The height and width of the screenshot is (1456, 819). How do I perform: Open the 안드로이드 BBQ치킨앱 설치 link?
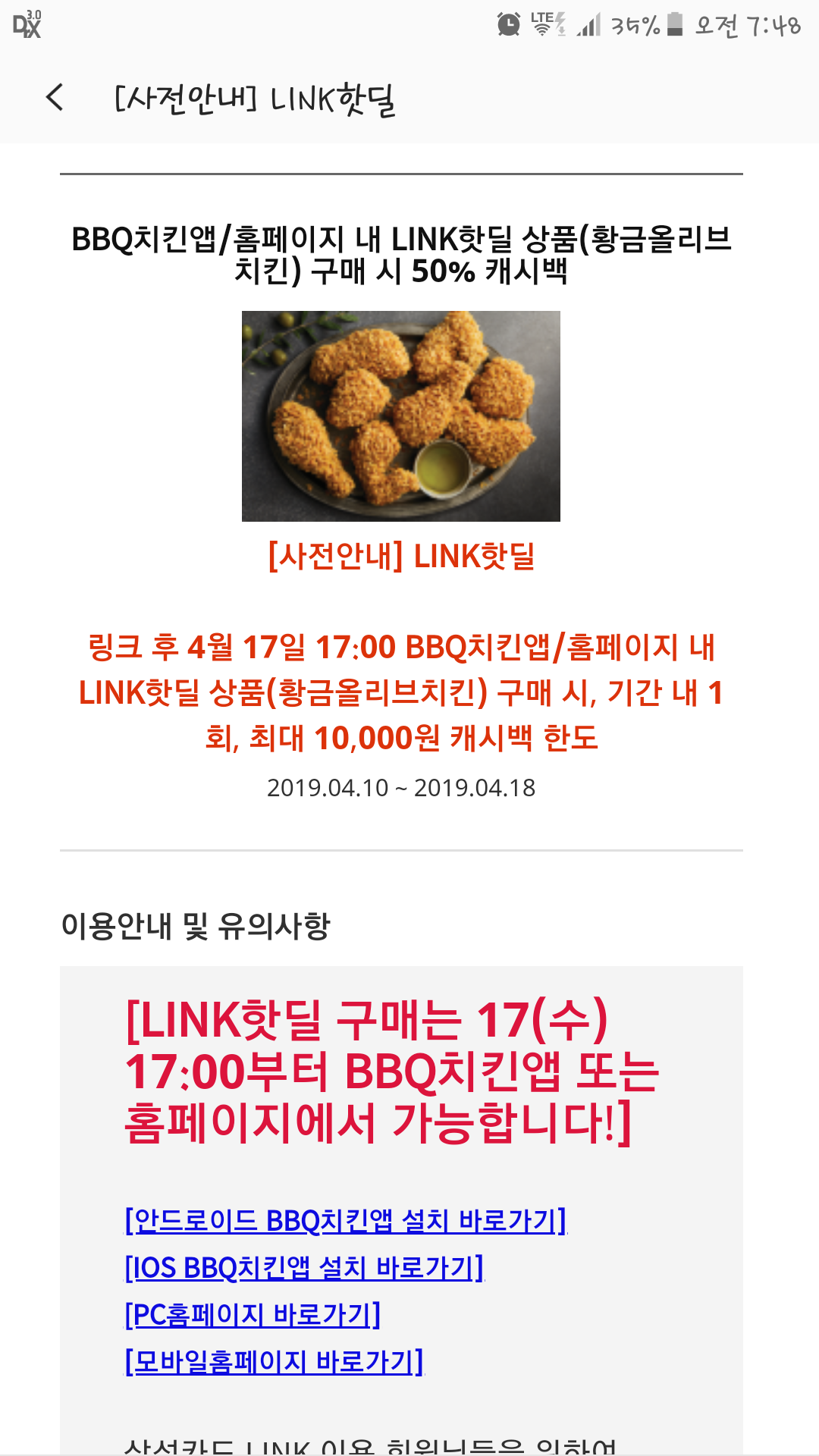tap(346, 1221)
